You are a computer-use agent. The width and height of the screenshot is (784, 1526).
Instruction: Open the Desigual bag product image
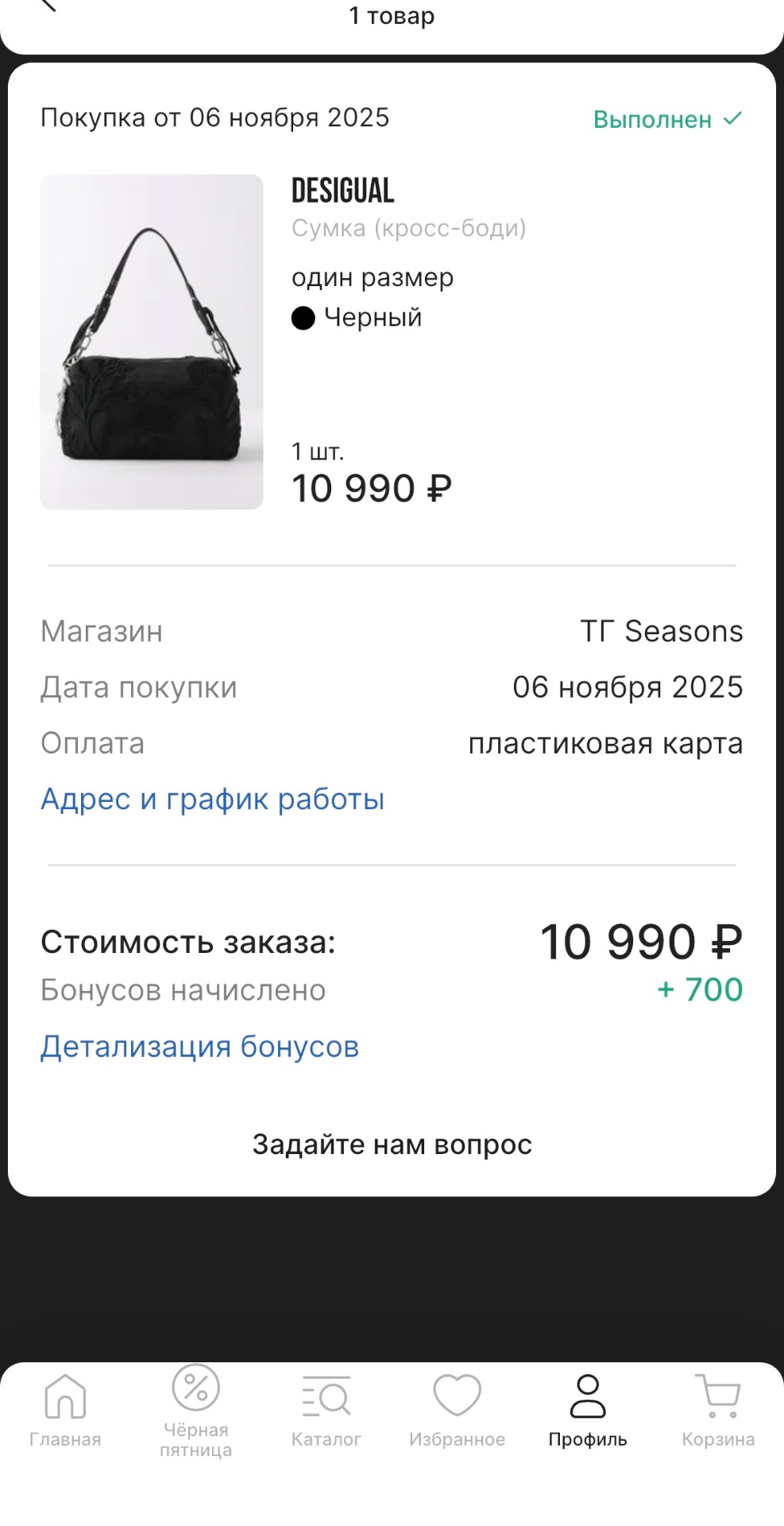point(152,342)
